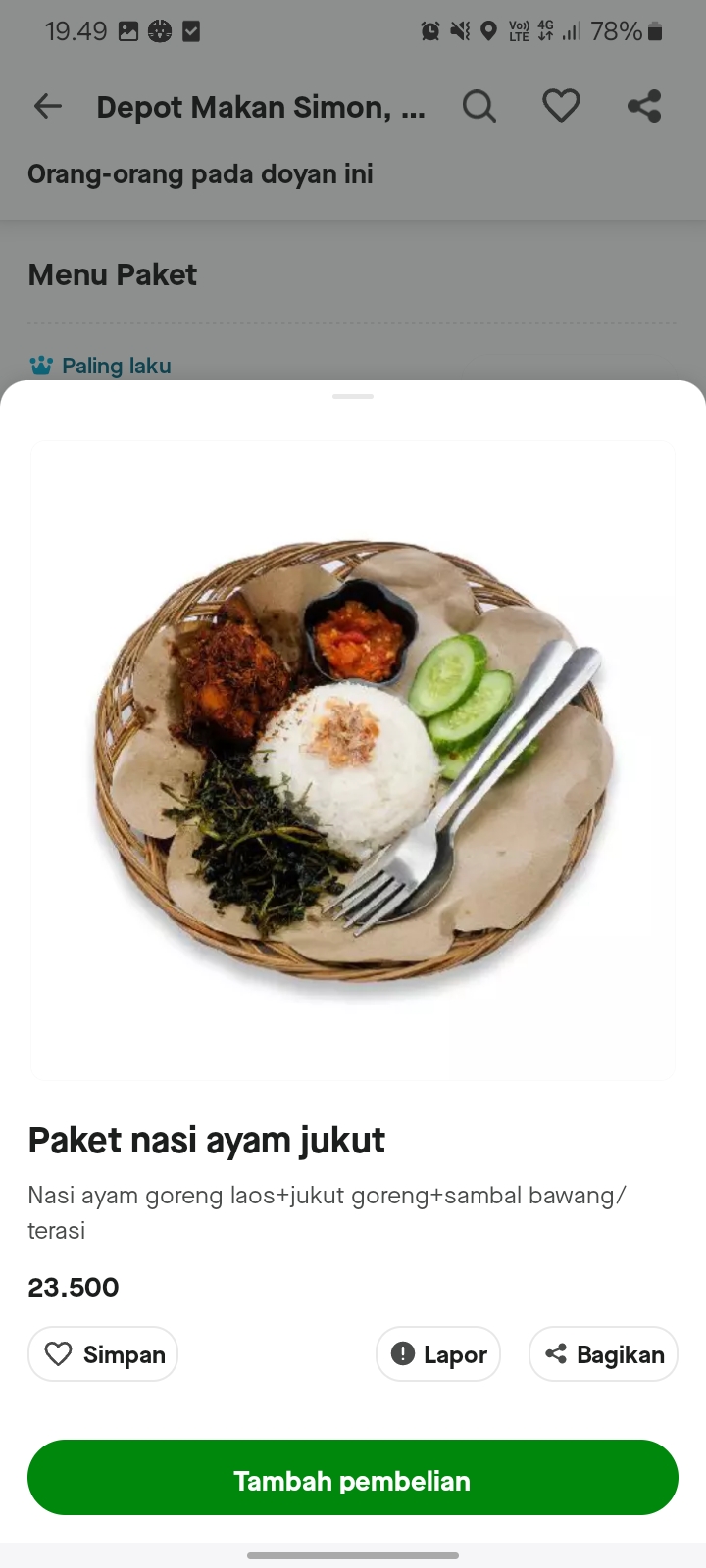
Task: Tap the back arrow to return
Action: point(47,106)
